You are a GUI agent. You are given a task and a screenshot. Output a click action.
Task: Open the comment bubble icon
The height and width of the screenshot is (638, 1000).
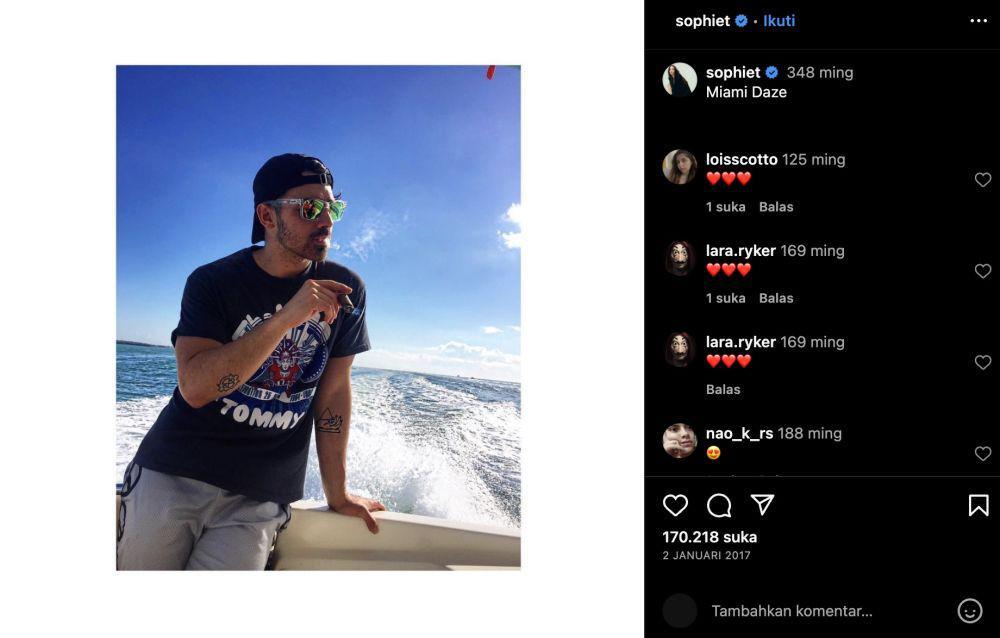(719, 505)
